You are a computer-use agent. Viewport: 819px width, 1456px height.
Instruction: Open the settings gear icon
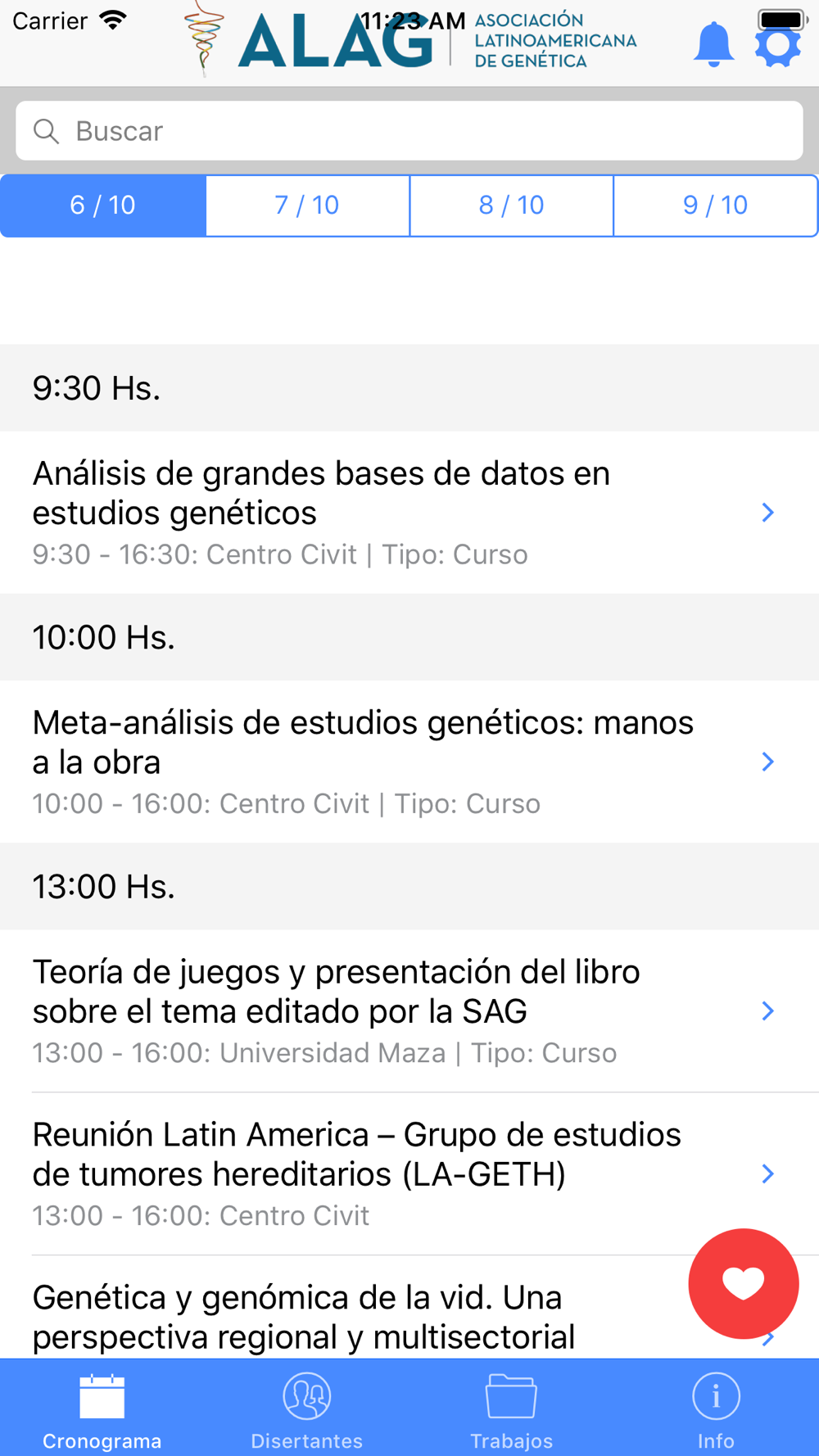point(777,46)
